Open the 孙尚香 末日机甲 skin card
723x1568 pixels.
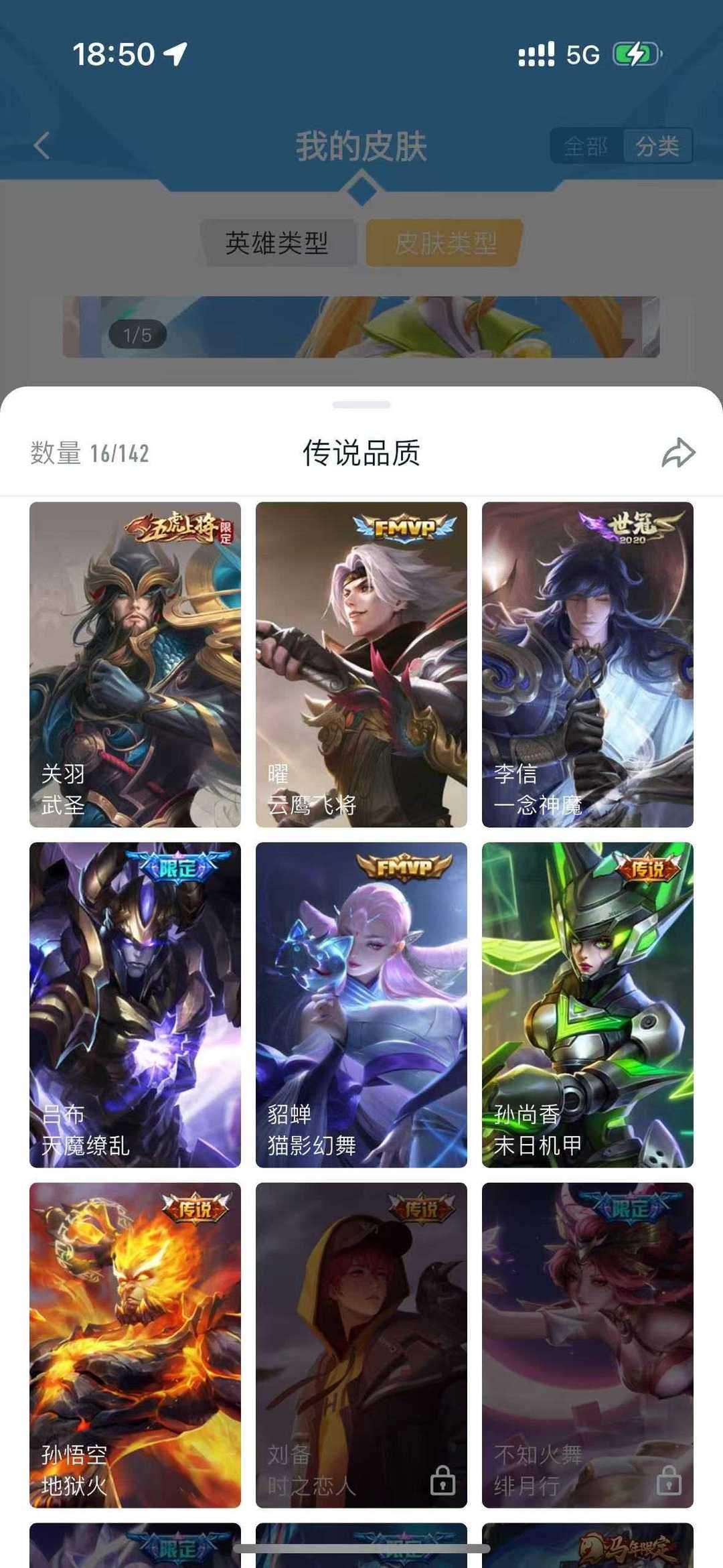point(588,1005)
